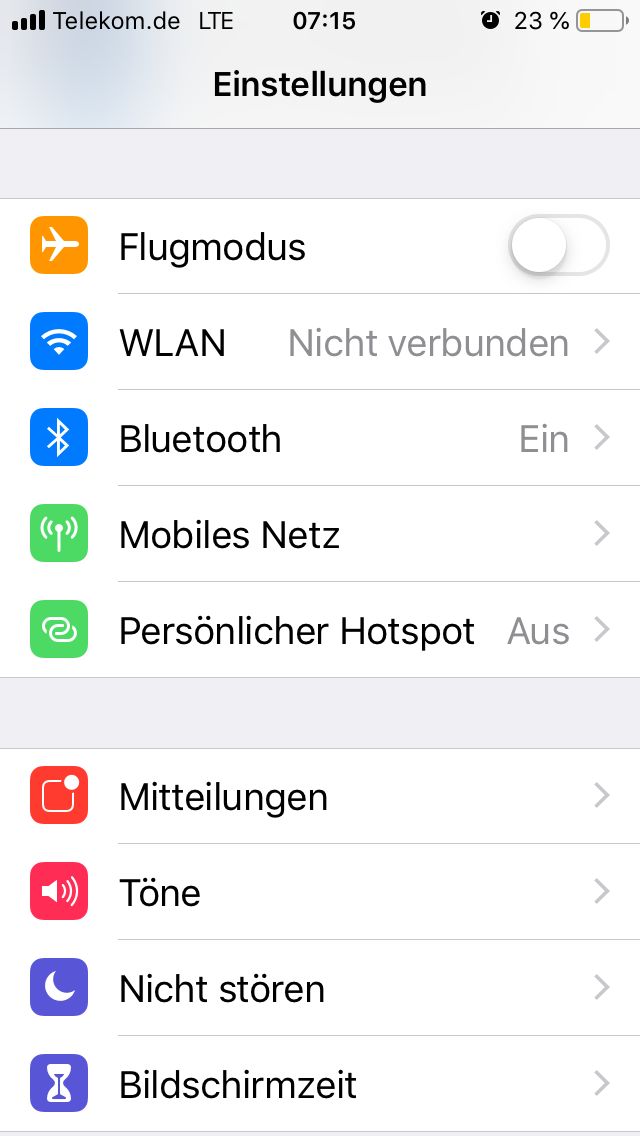Go to Mobiles Netz settings

tap(320, 535)
